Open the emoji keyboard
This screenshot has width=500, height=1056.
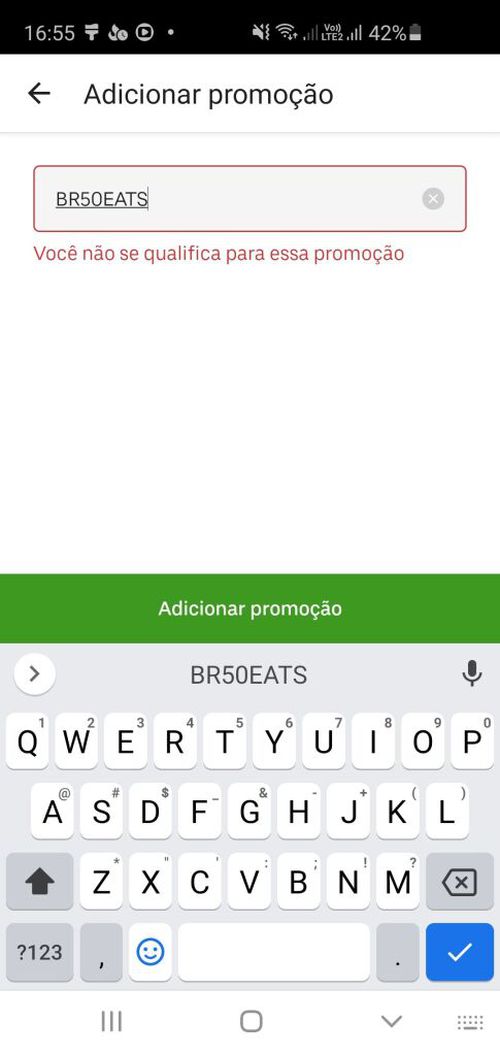pyautogui.click(x=150, y=952)
